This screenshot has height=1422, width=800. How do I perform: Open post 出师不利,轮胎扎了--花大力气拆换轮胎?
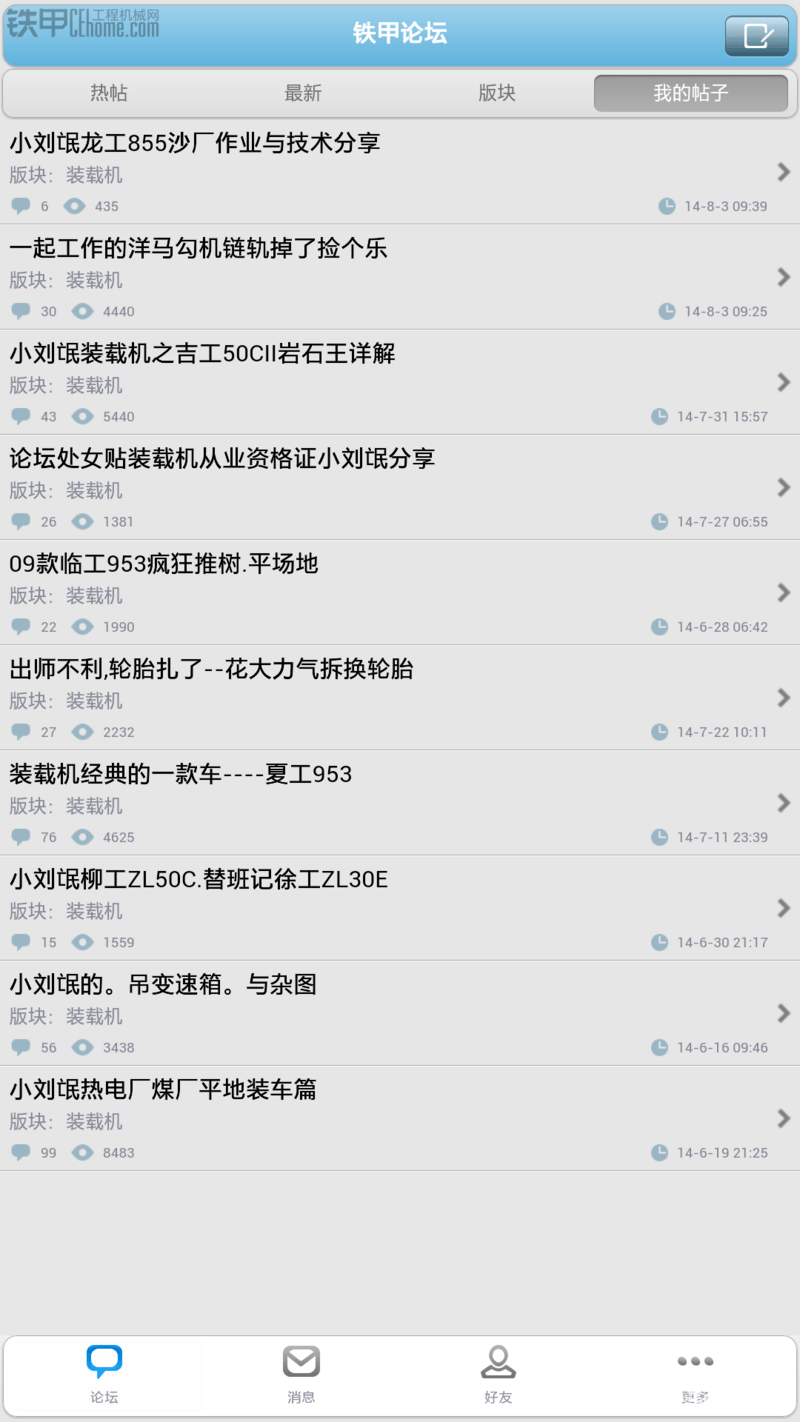[x=400, y=698]
